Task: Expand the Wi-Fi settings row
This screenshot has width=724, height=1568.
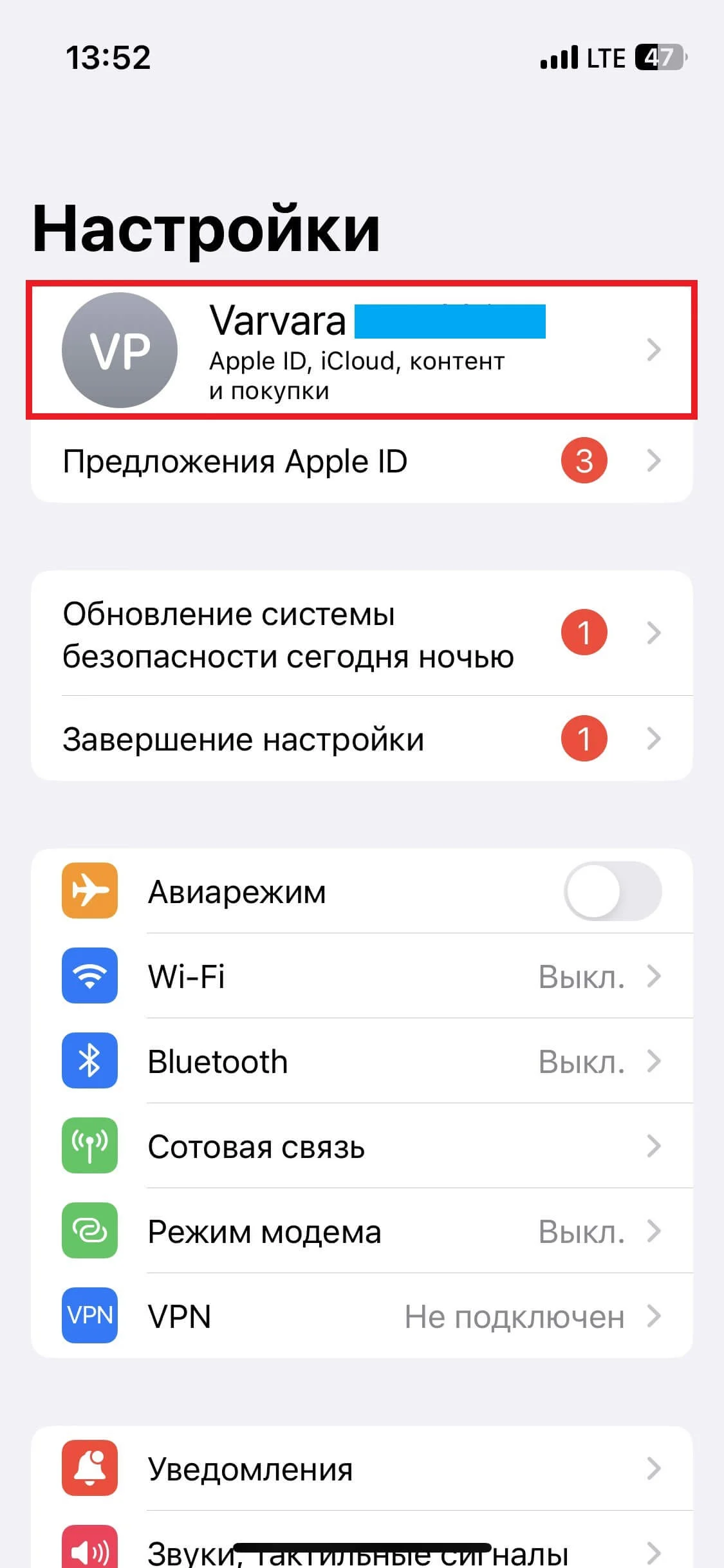Action: coord(360,976)
